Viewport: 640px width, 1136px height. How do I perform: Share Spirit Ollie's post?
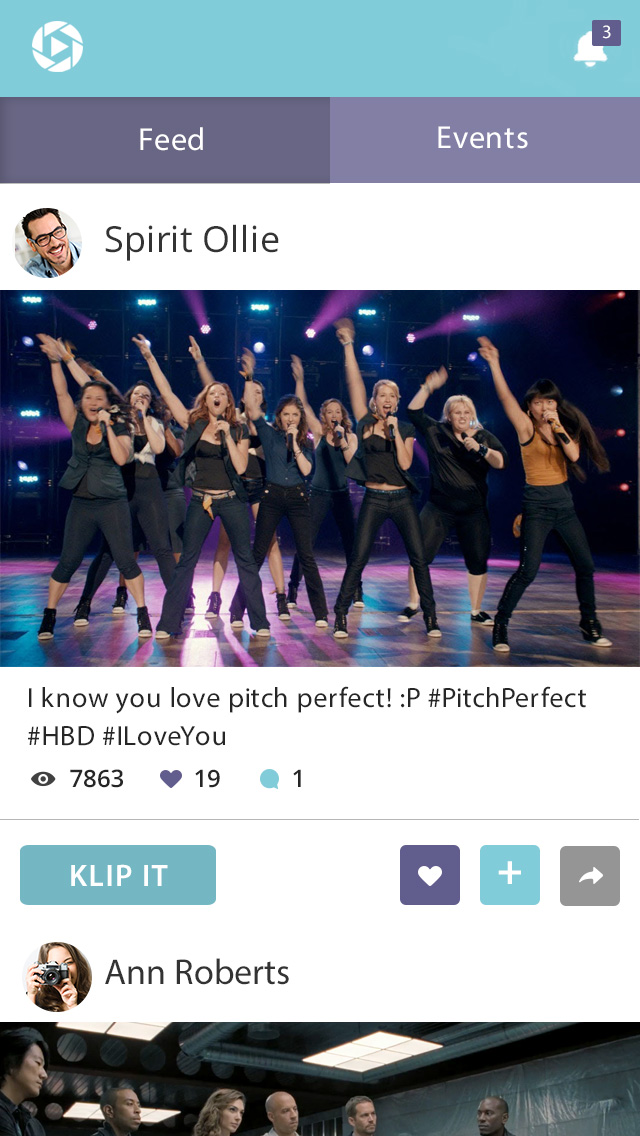coord(590,876)
